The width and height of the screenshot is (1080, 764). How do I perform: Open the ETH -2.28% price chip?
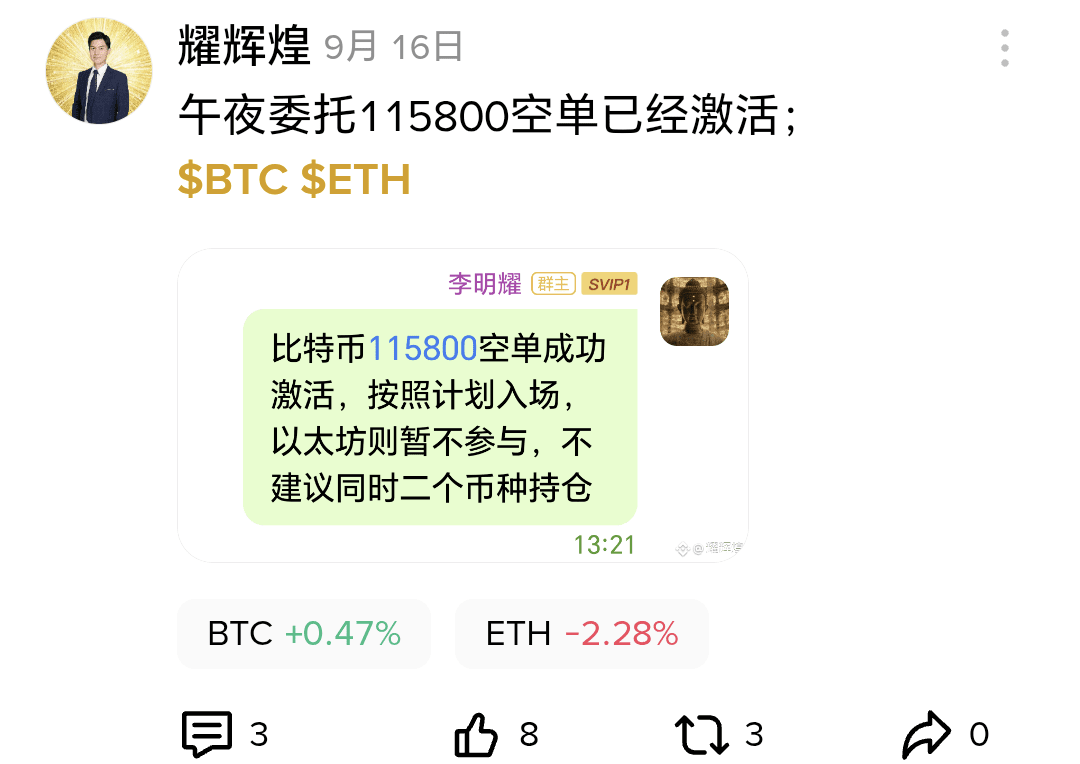[x=581, y=633]
